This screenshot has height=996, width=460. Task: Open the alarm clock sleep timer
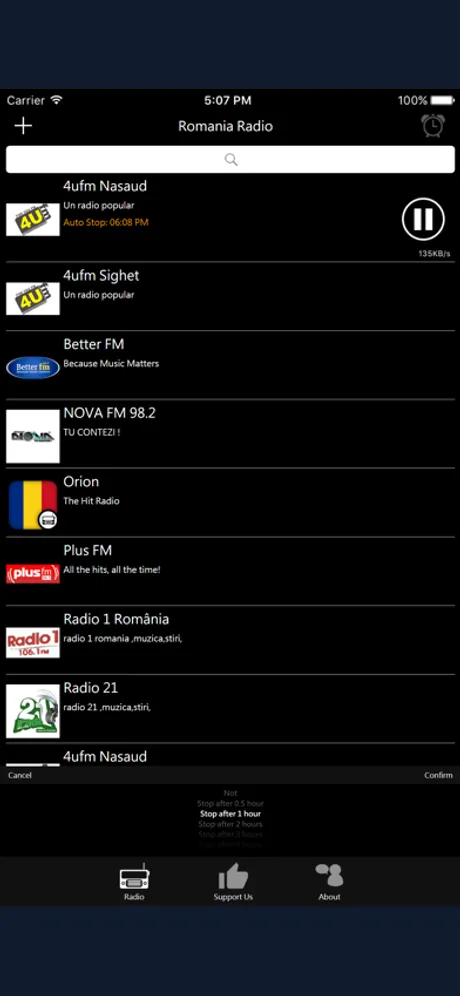pyautogui.click(x=433, y=126)
